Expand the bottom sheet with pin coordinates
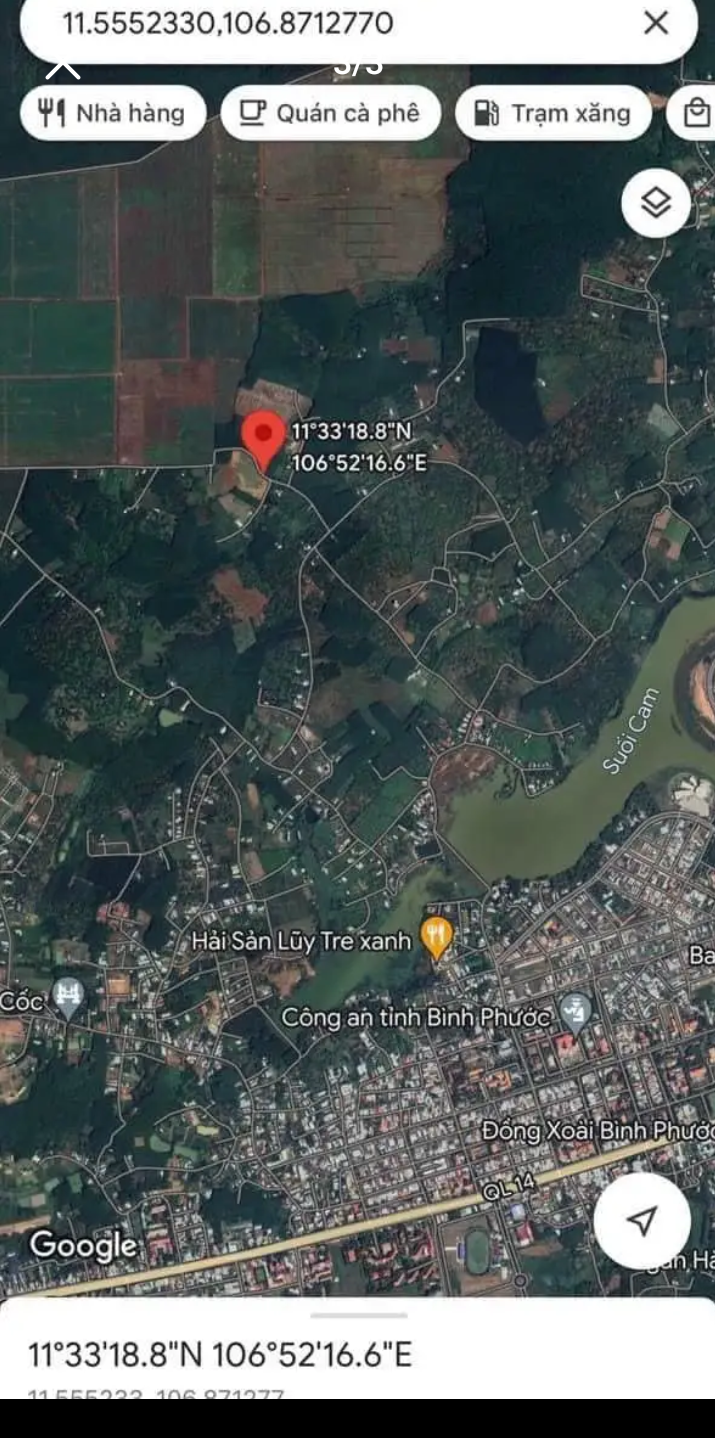Viewport: 715px width, 1438px height. [x=358, y=1316]
